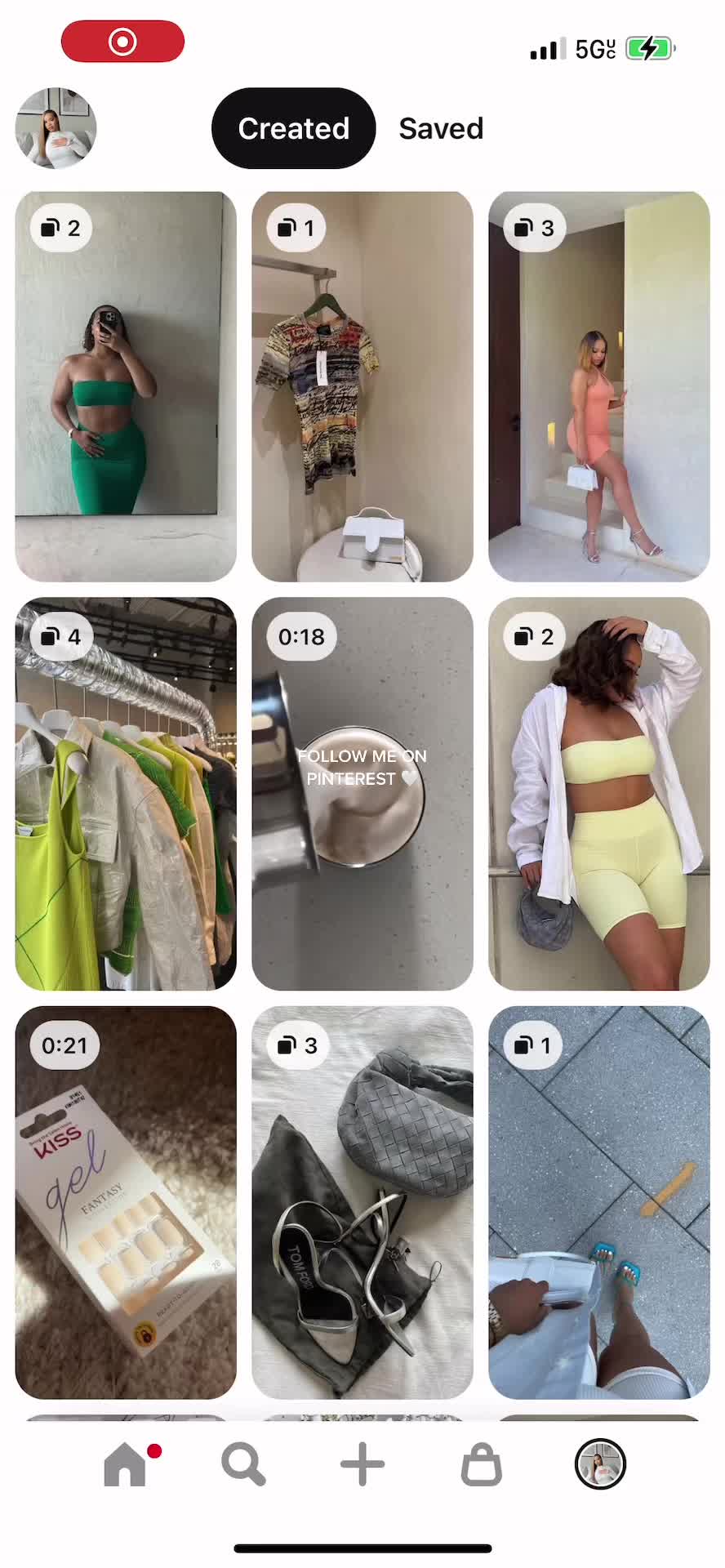The height and width of the screenshot is (1568, 725).
Task: Go to the Home feed
Action: [127, 1464]
